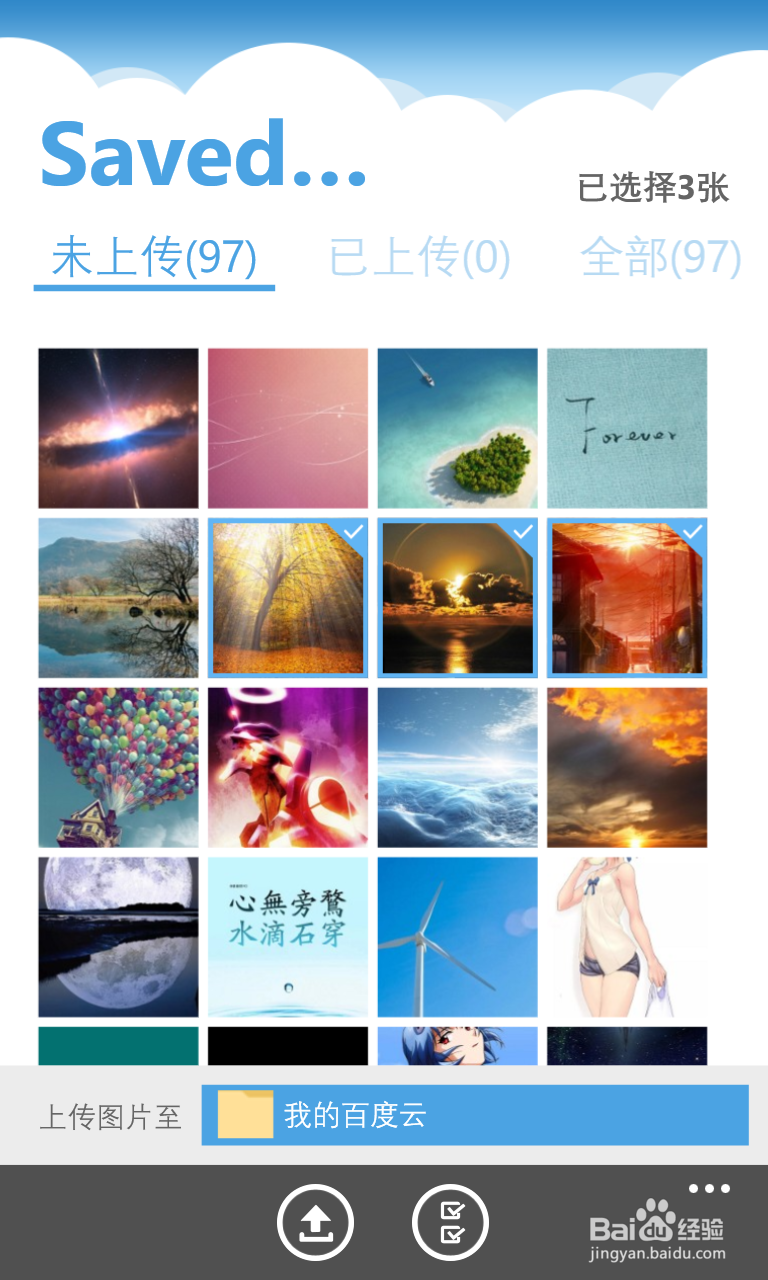
Task: Select the heart-shaped island photo
Action: pyautogui.click(x=457, y=428)
